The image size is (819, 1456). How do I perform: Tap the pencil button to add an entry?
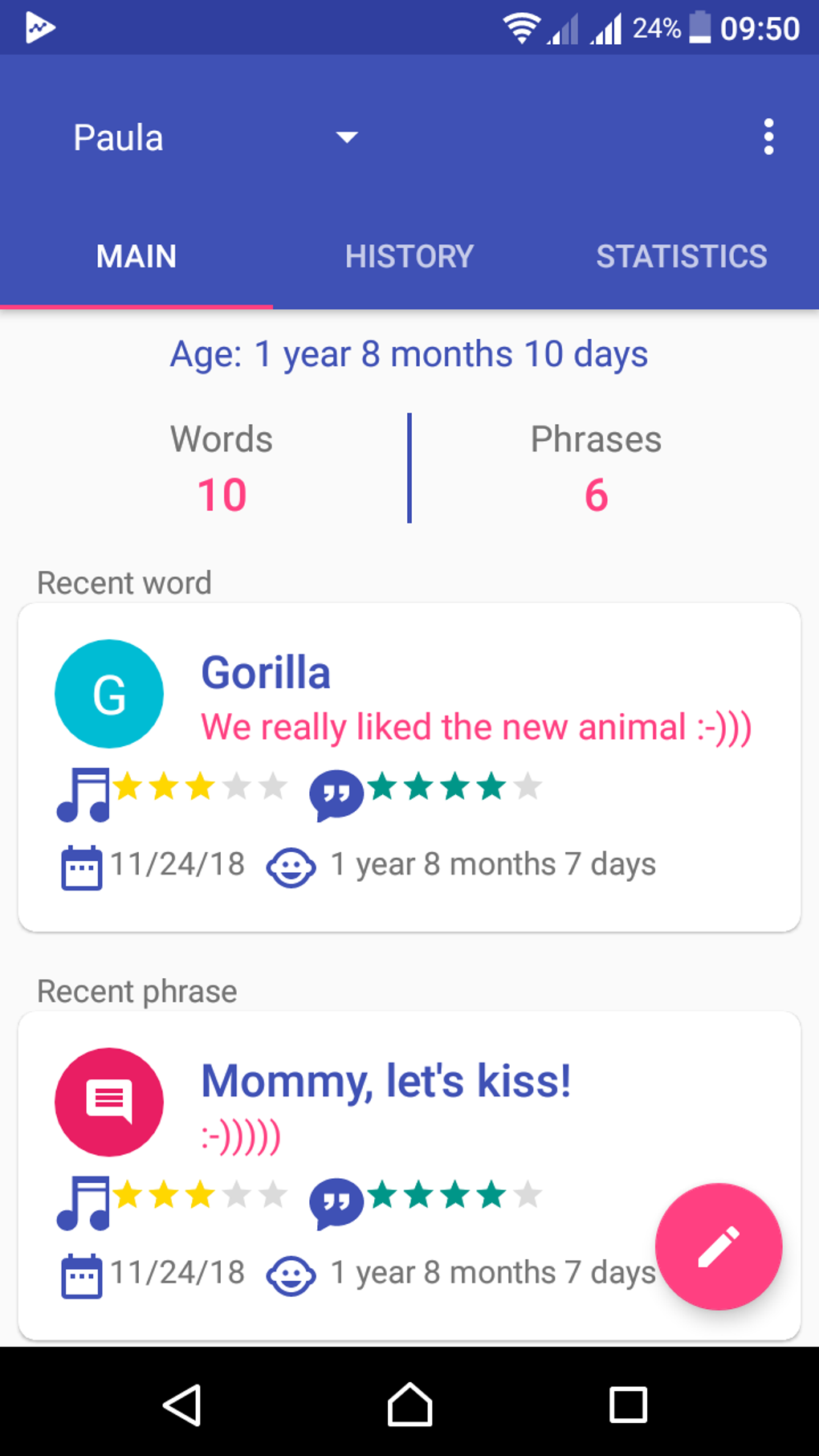(719, 1246)
